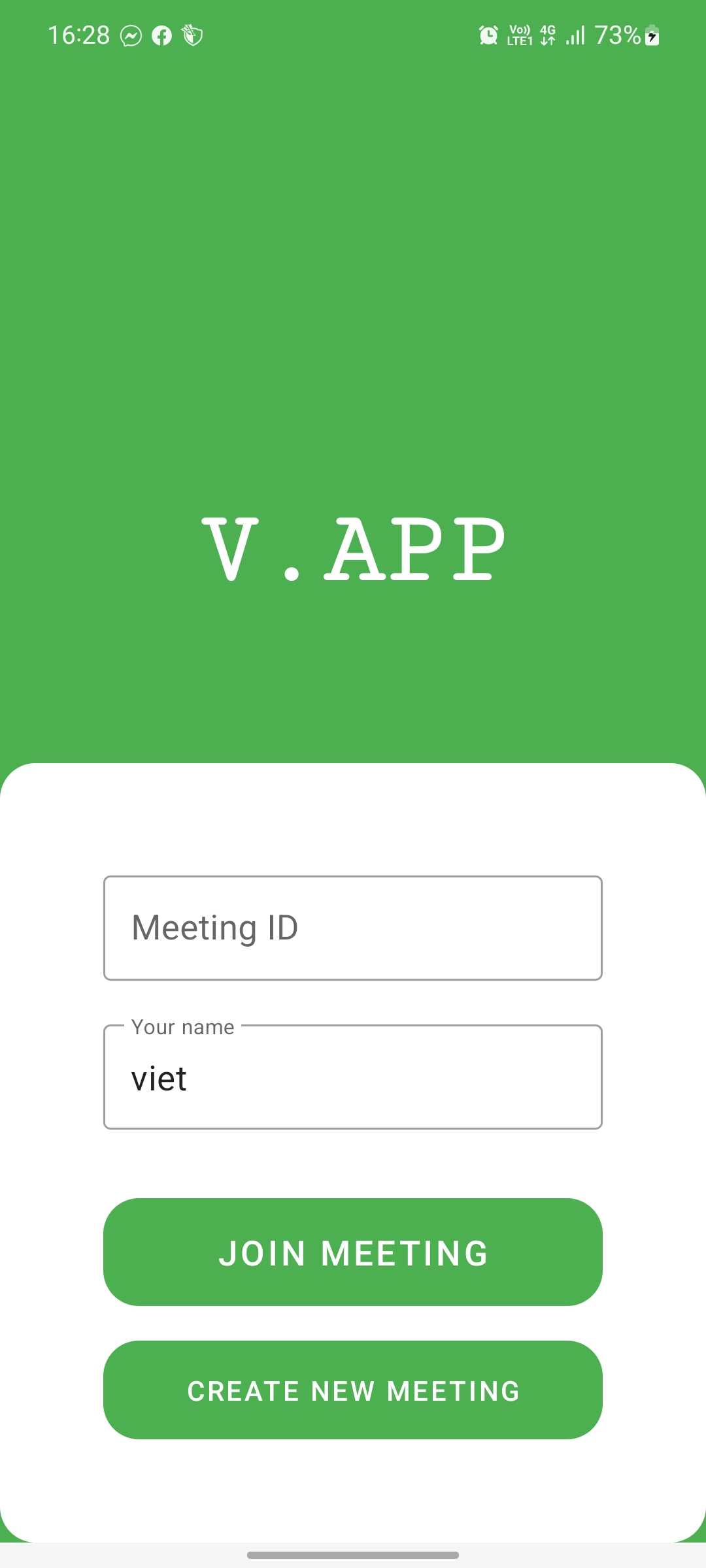Tap the VoLTE indicator icon
The image size is (706, 1568).
pyautogui.click(x=518, y=36)
